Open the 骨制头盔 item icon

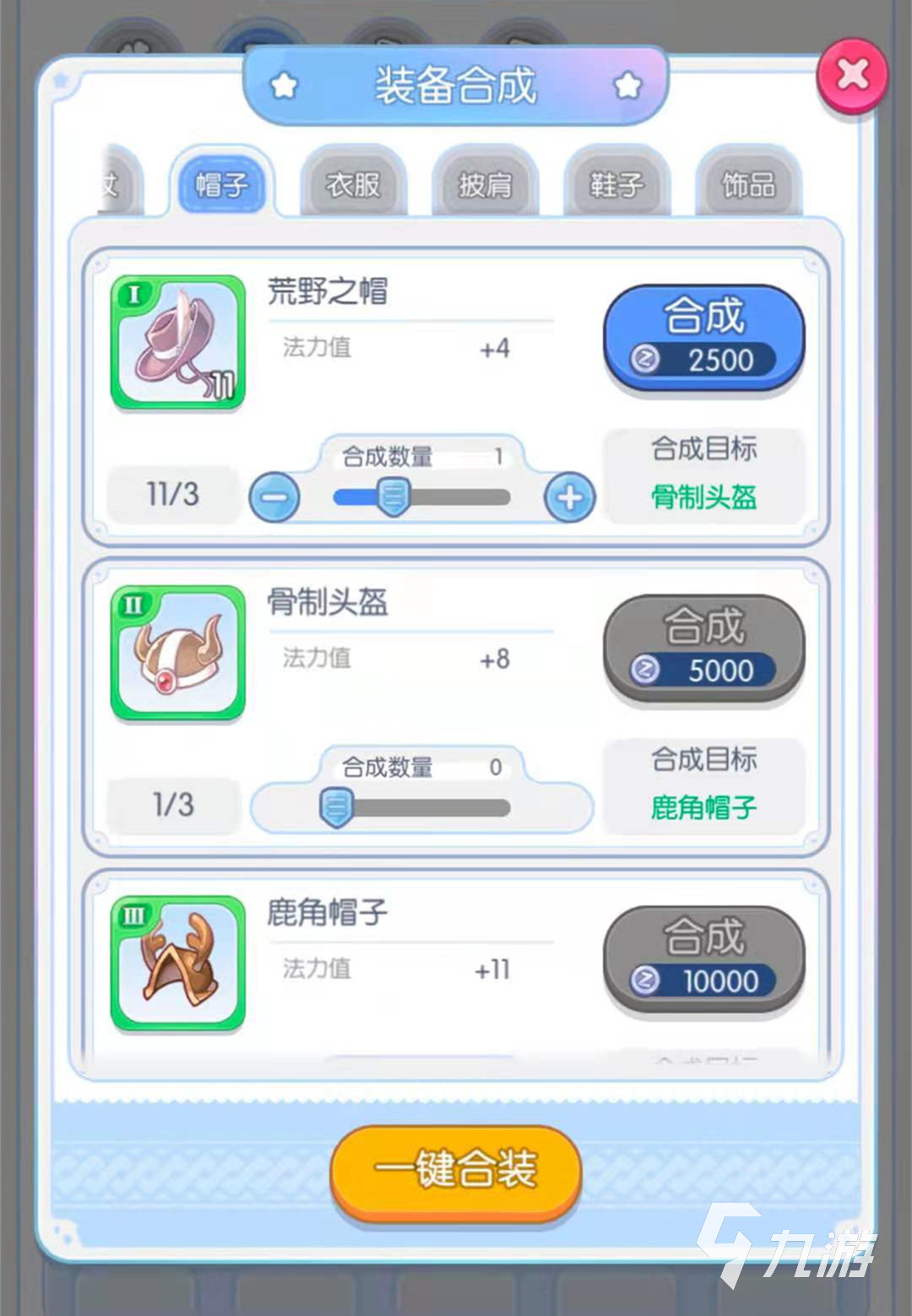pos(178,653)
